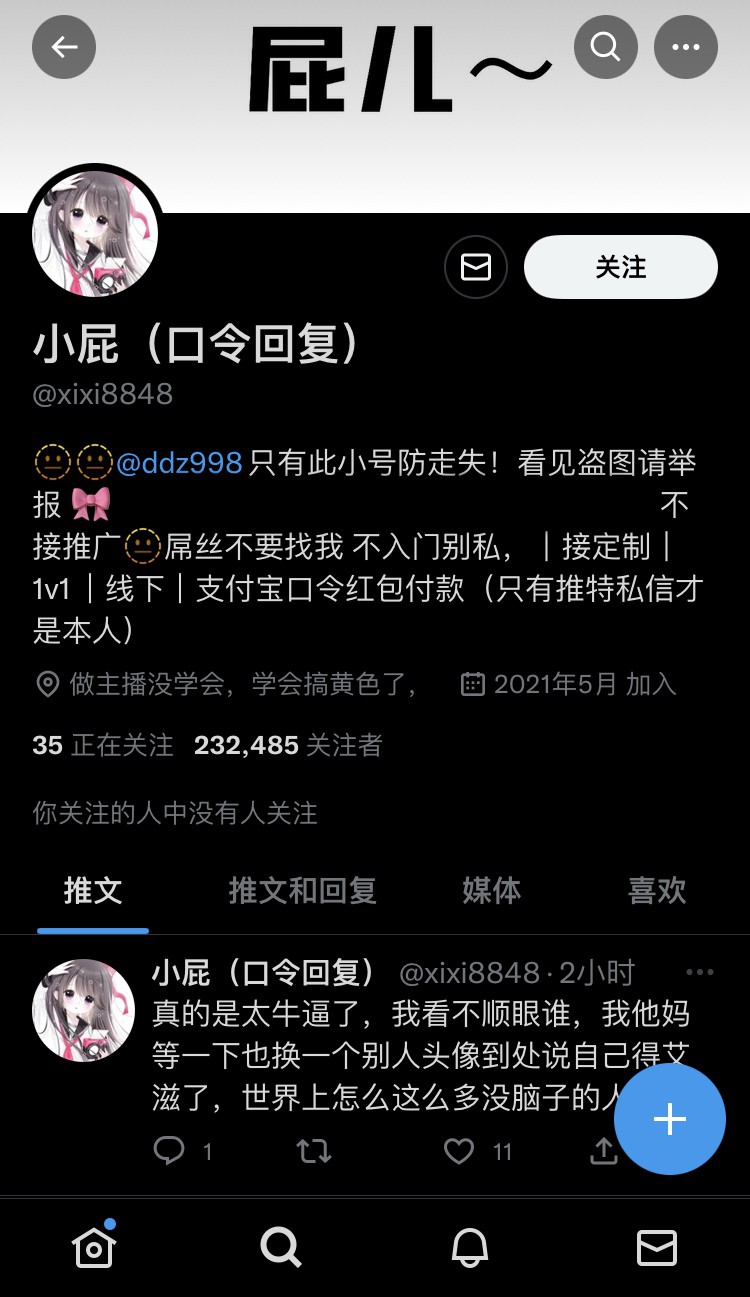Open the Home tab in bottom bar

[94, 1247]
